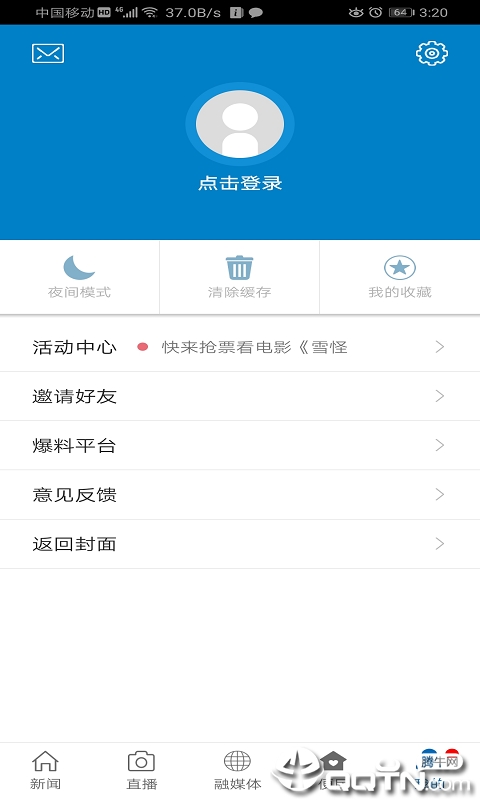Switch to the 融媒体 tab
The image size is (480, 800).
tap(237, 770)
